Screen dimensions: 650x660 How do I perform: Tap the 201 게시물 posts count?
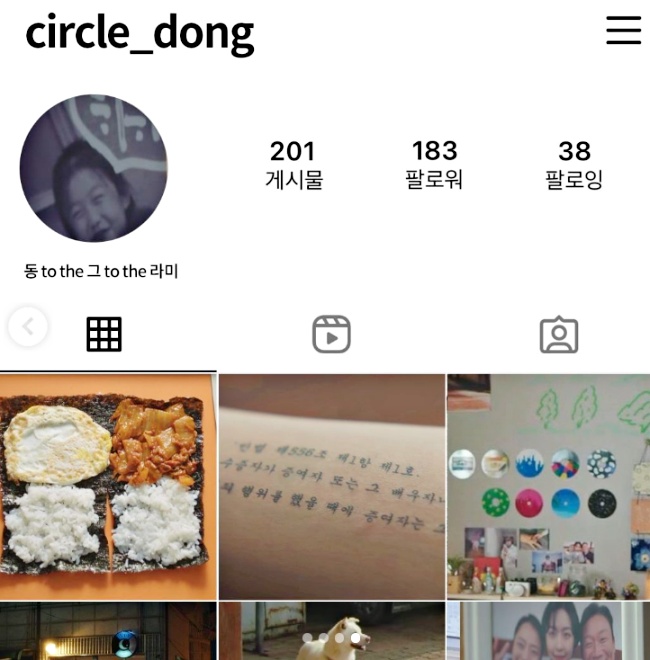[293, 165]
